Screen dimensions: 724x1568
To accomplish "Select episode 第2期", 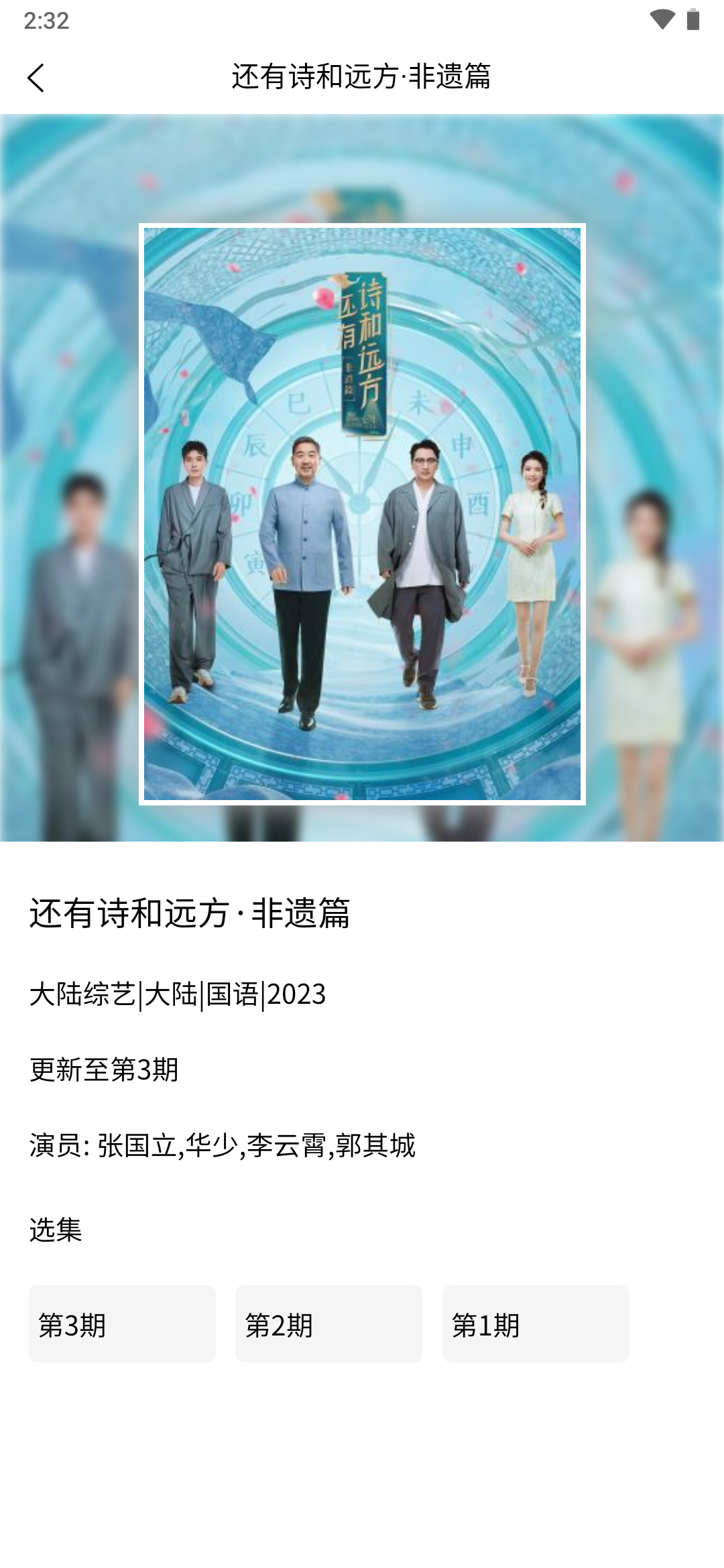I will (x=328, y=1323).
